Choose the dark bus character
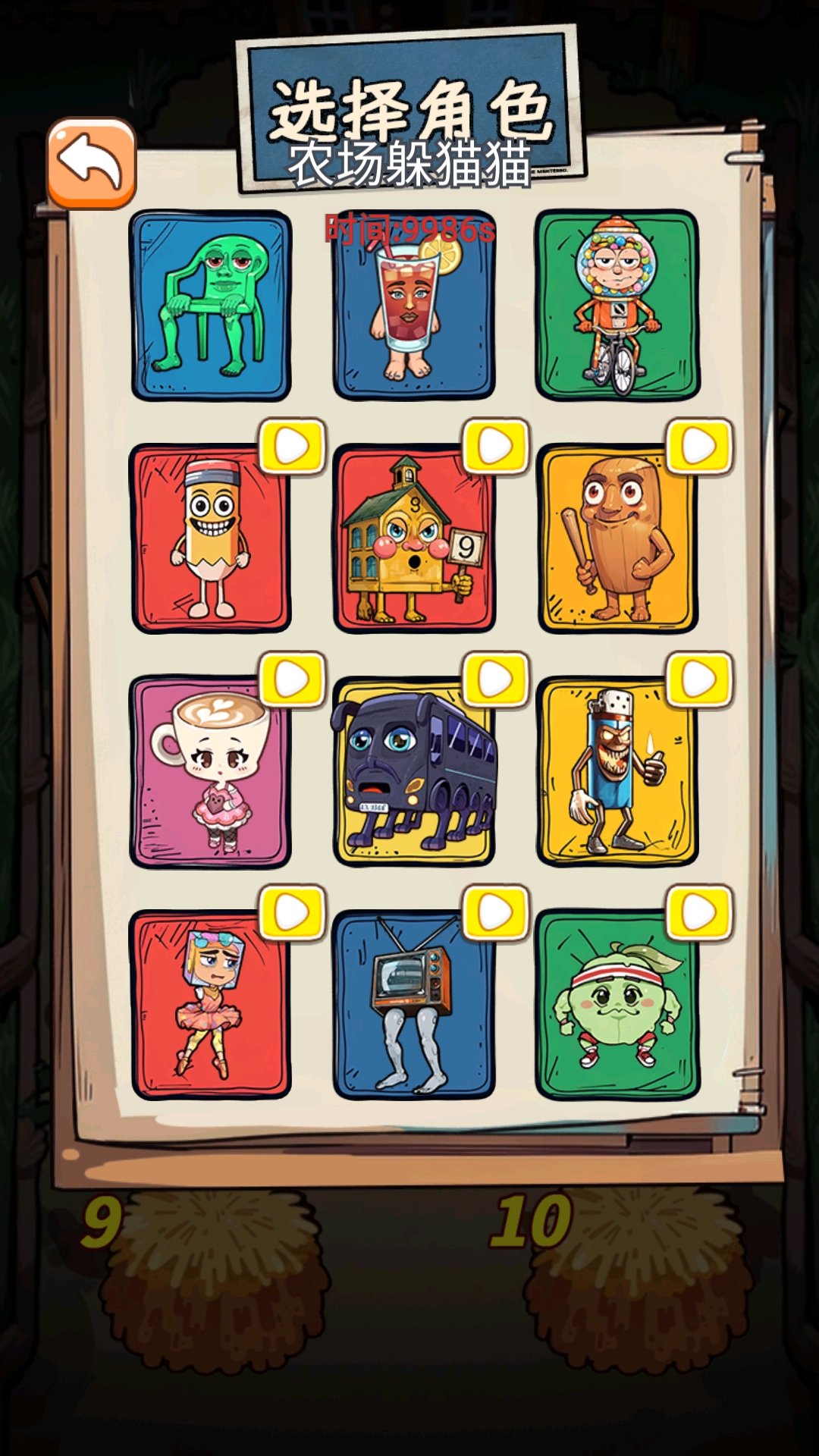 point(413,773)
